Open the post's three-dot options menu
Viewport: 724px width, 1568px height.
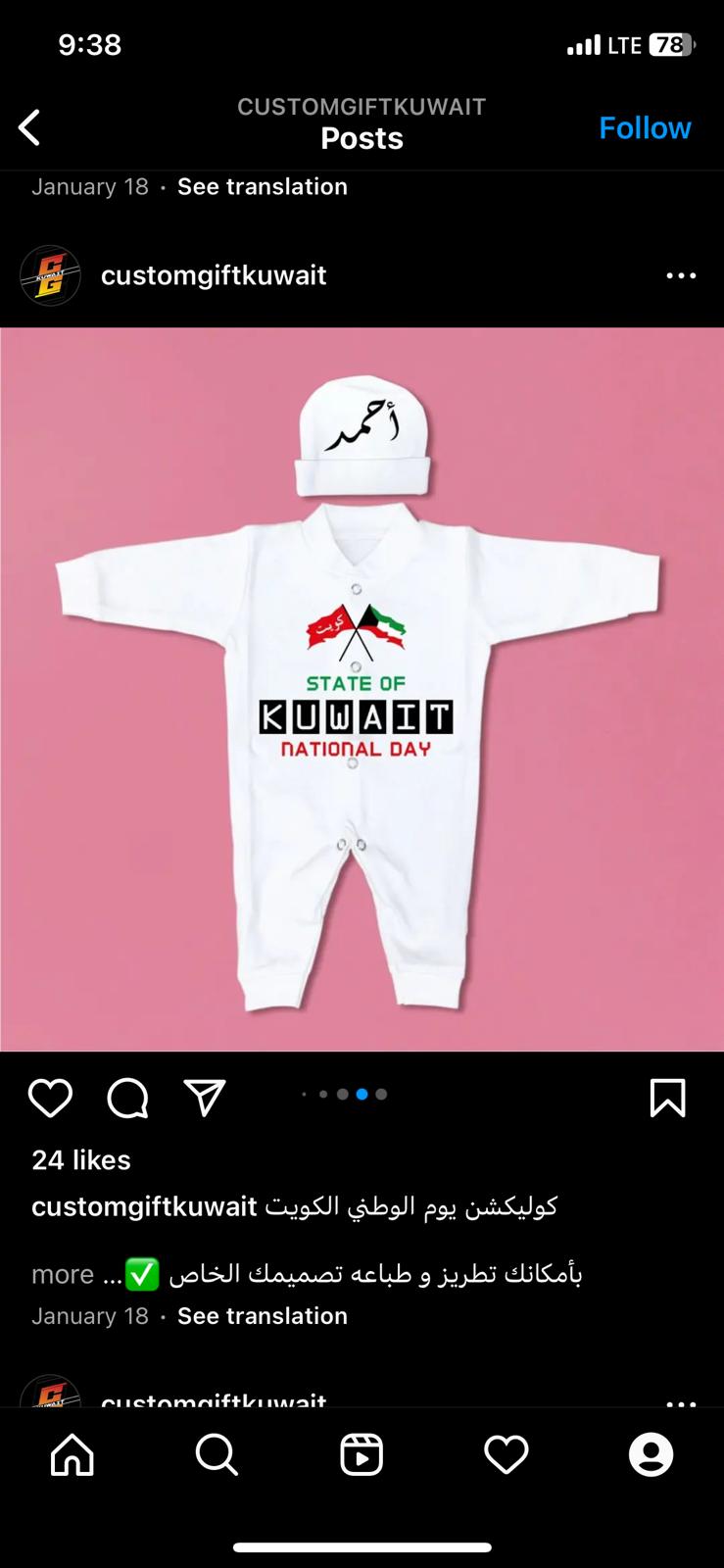click(x=681, y=275)
